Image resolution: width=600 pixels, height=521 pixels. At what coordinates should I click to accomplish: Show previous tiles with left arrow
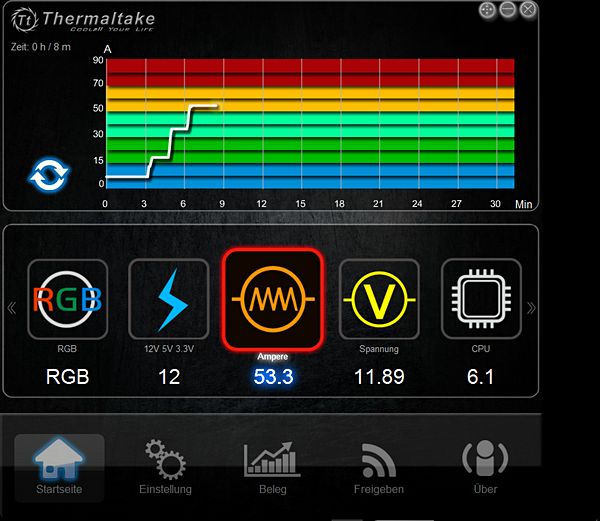[x=12, y=308]
